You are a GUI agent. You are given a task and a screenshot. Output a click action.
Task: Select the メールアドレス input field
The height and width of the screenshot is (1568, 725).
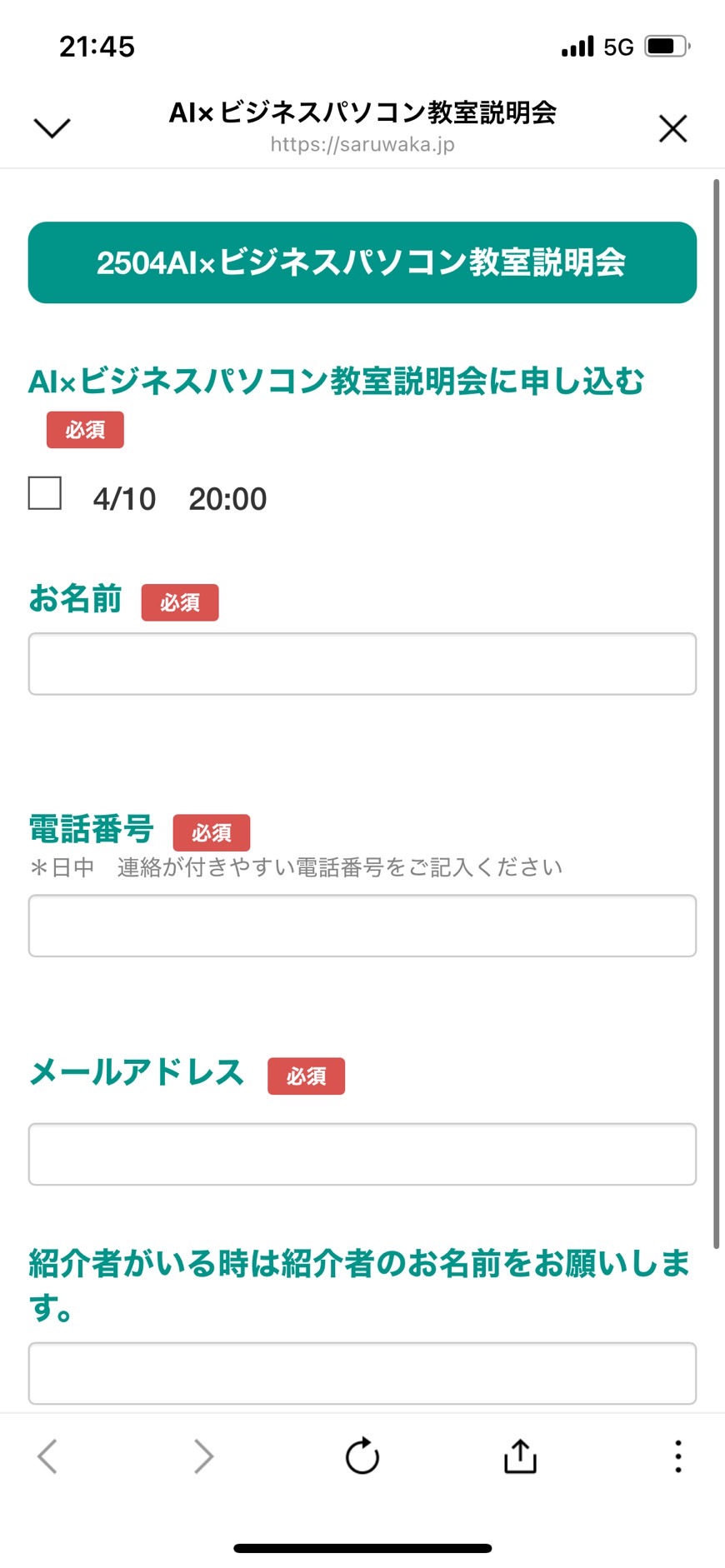[362, 1154]
